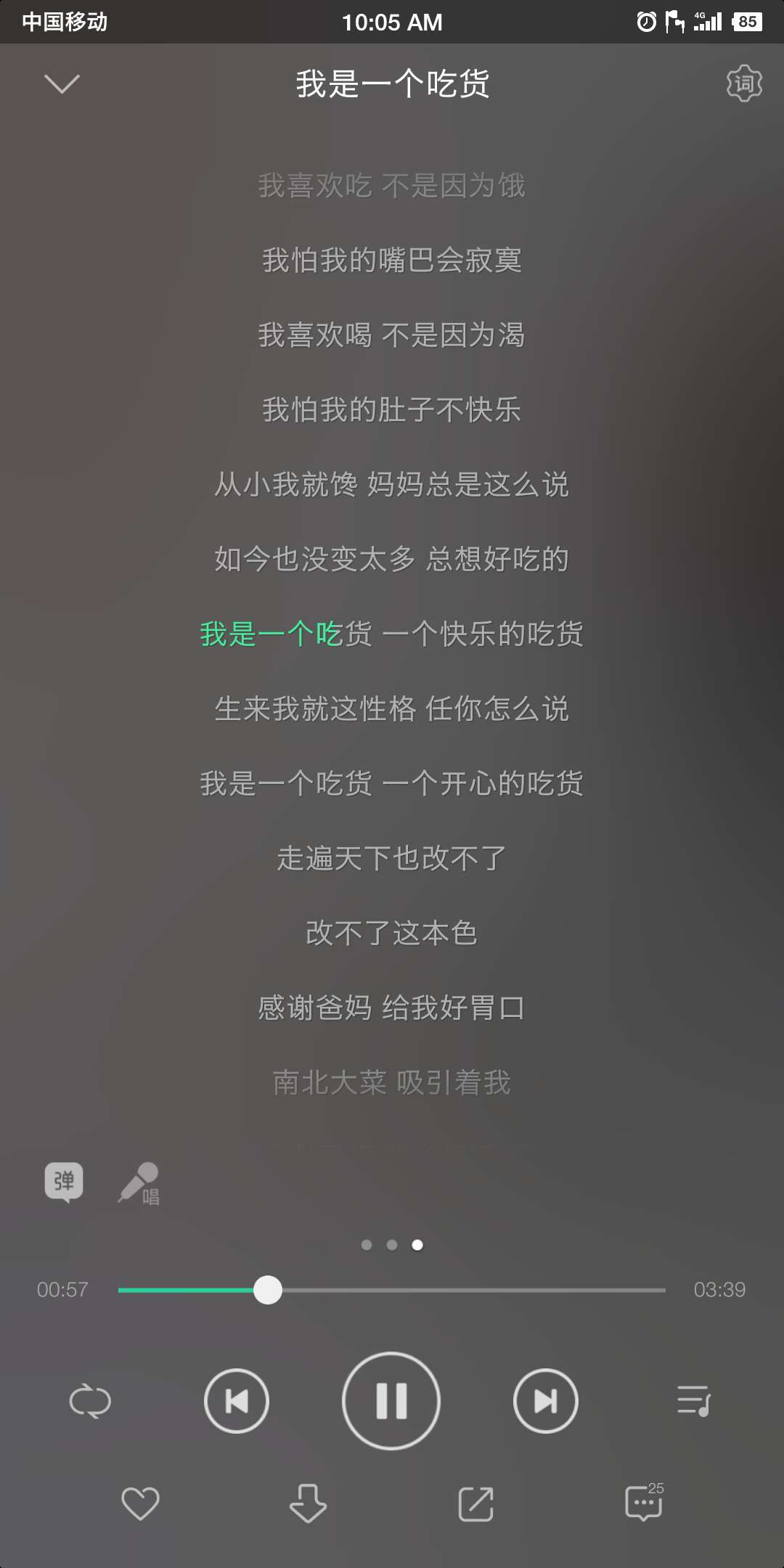Screen dimensions: 784x1568
Task: Go back to the previous track
Action: (236, 1401)
